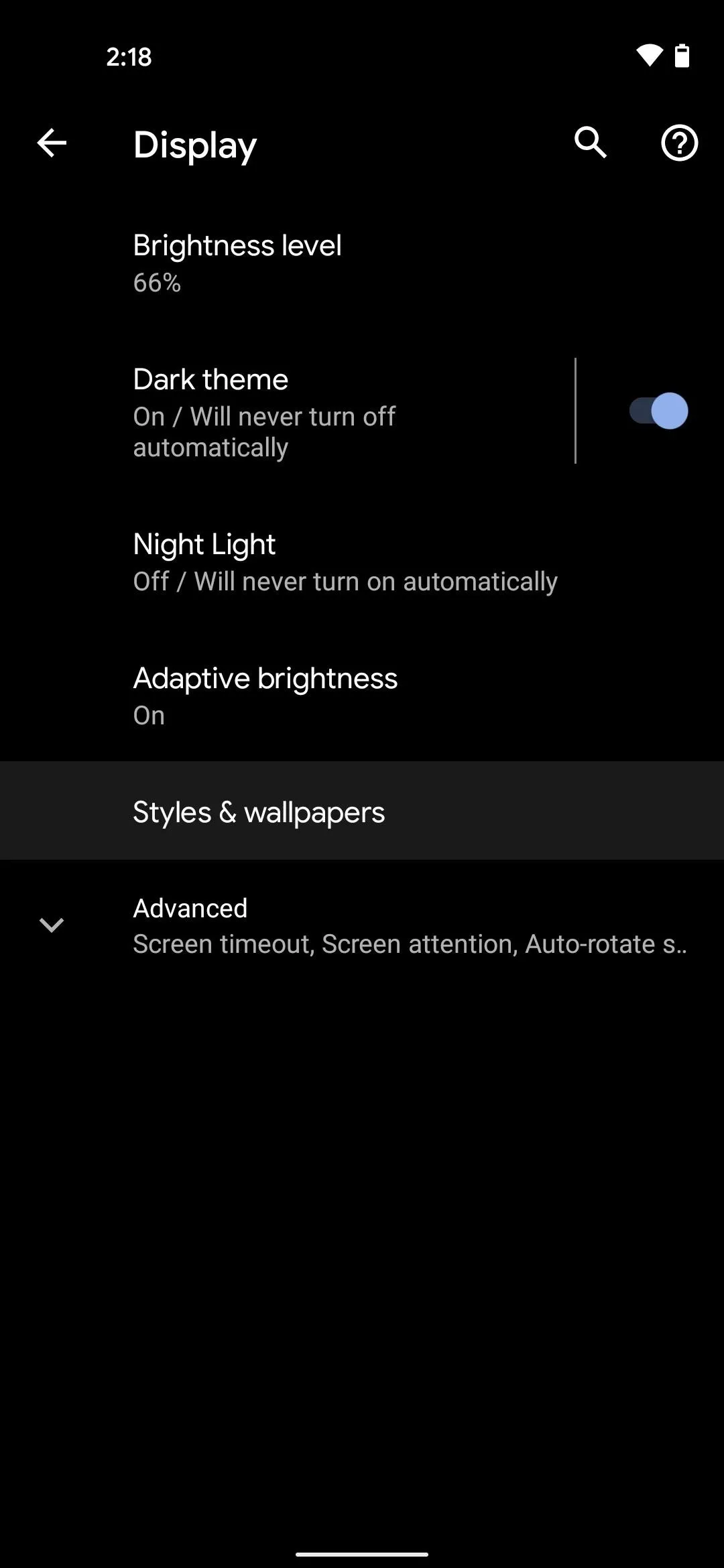Open the help icon

(680, 143)
